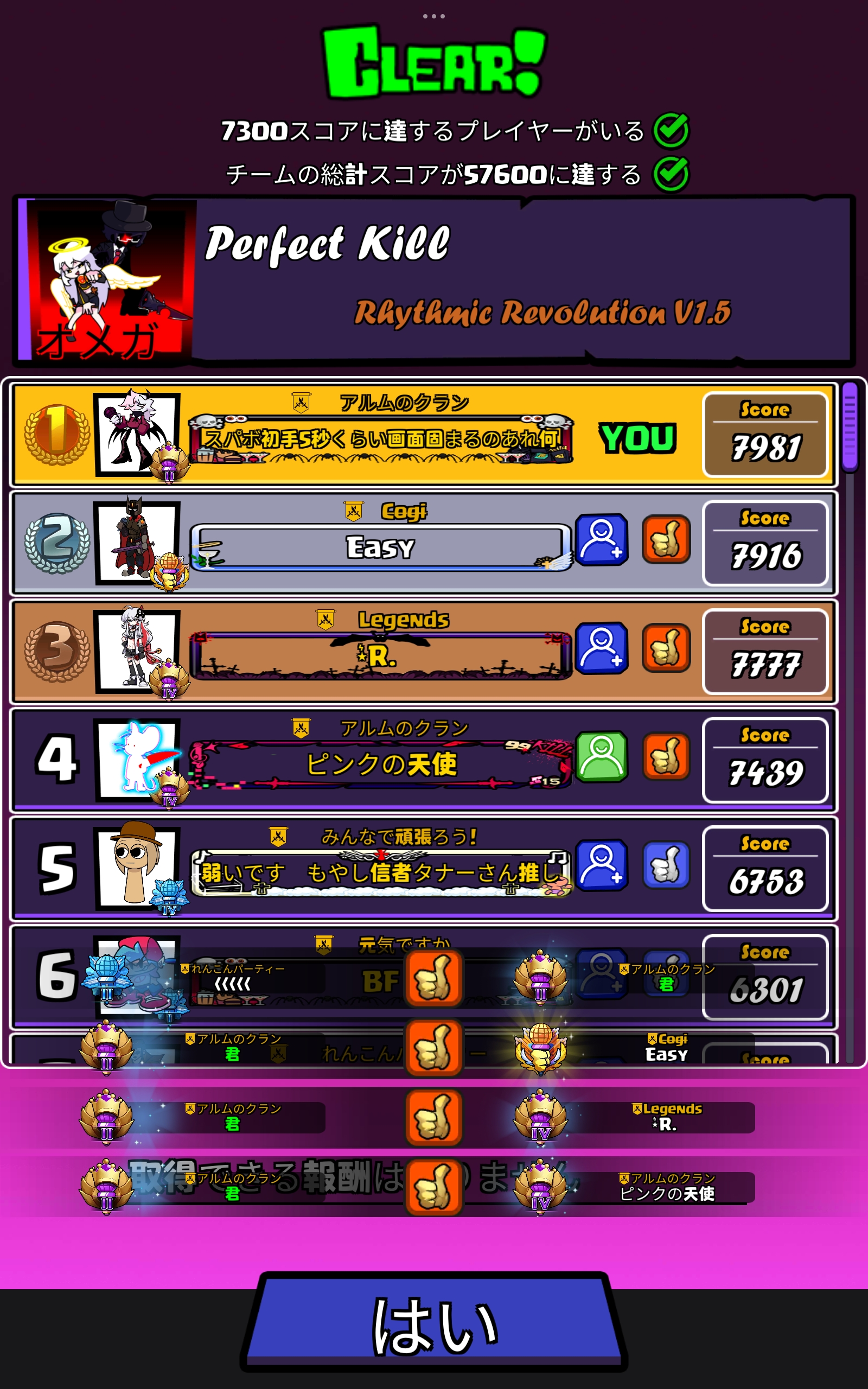The image size is (868, 1389).
Task: Add the fifth-place player as friend
Action: point(601,865)
